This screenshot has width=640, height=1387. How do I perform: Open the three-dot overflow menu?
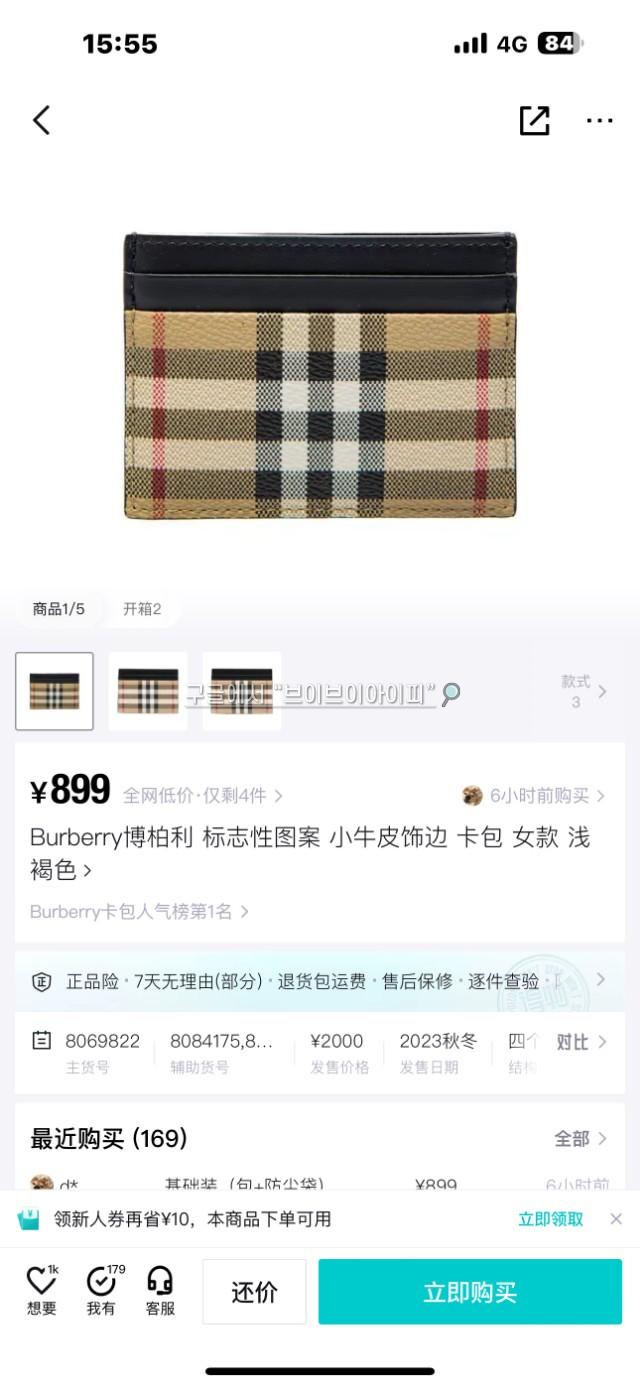(x=599, y=121)
